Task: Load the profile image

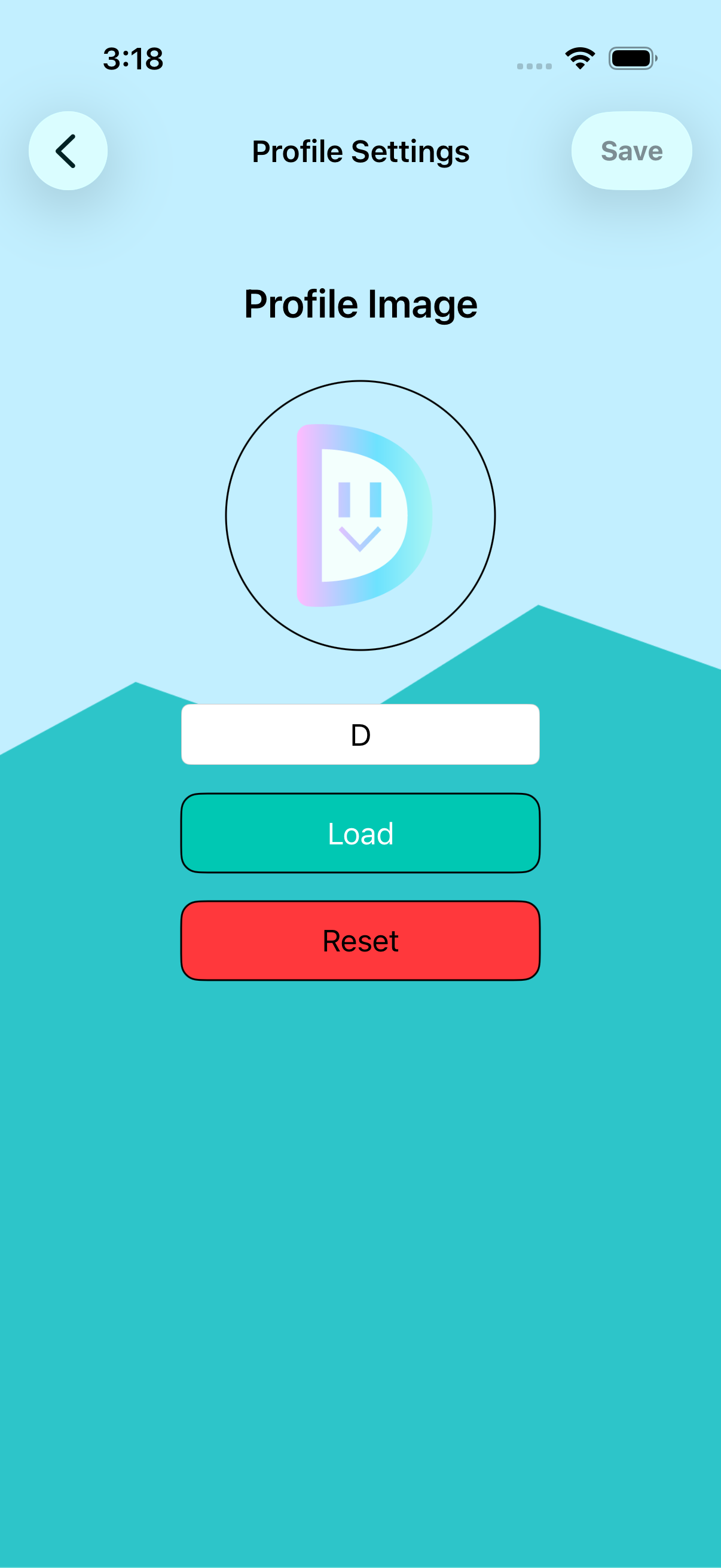Action: (360, 832)
